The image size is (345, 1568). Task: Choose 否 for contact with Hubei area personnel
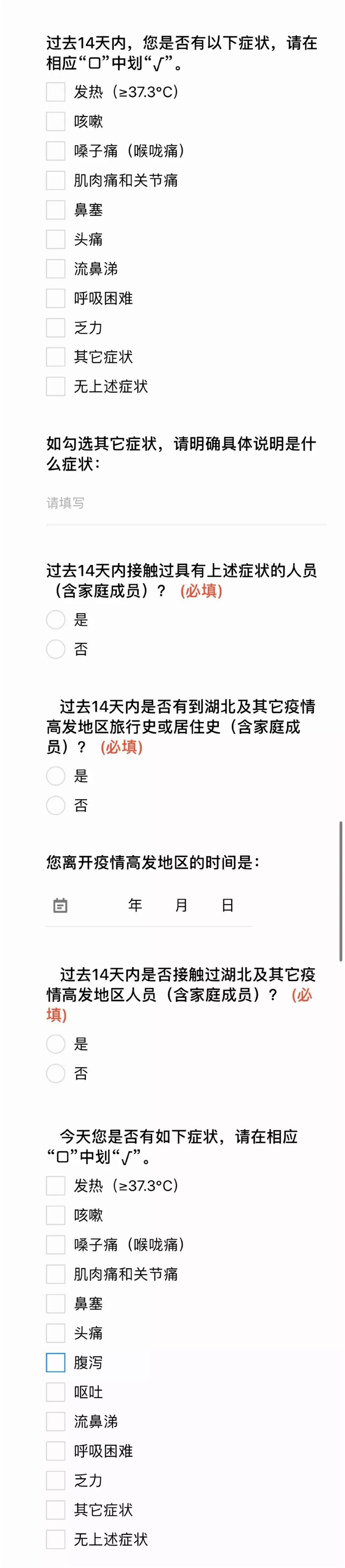click(x=55, y=1073)
